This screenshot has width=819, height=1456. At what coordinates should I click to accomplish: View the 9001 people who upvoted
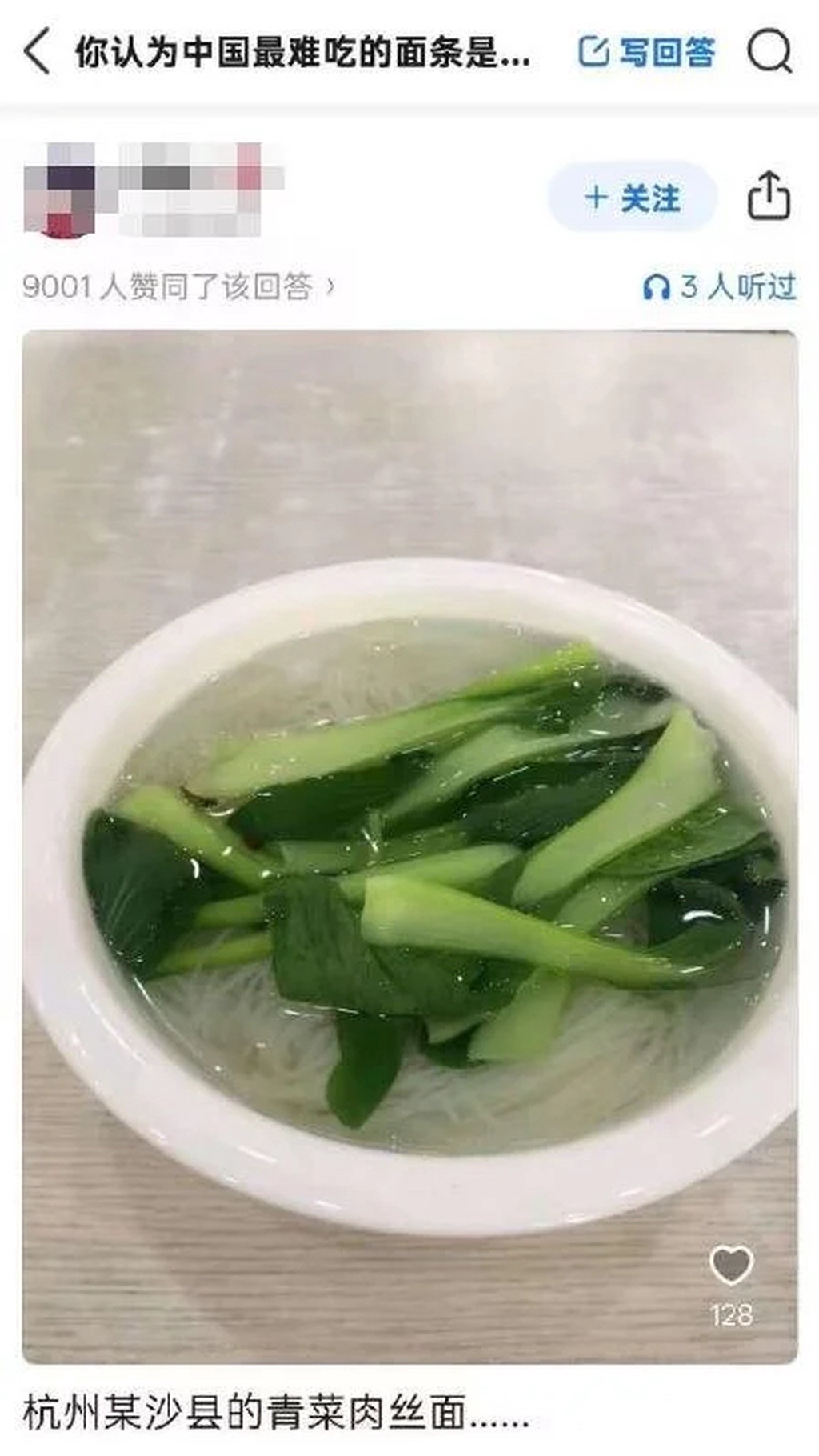click(178, 286)
